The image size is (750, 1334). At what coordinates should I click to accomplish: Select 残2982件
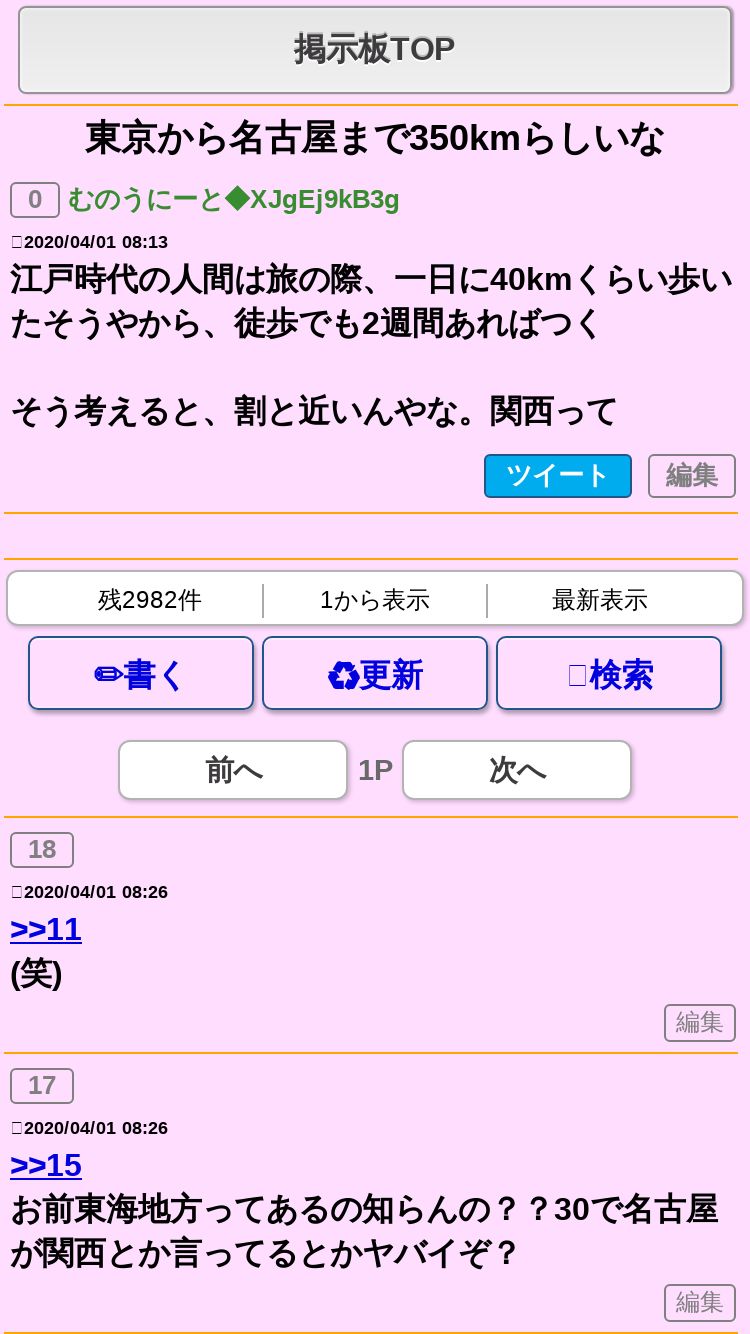[x=150, y=600]
